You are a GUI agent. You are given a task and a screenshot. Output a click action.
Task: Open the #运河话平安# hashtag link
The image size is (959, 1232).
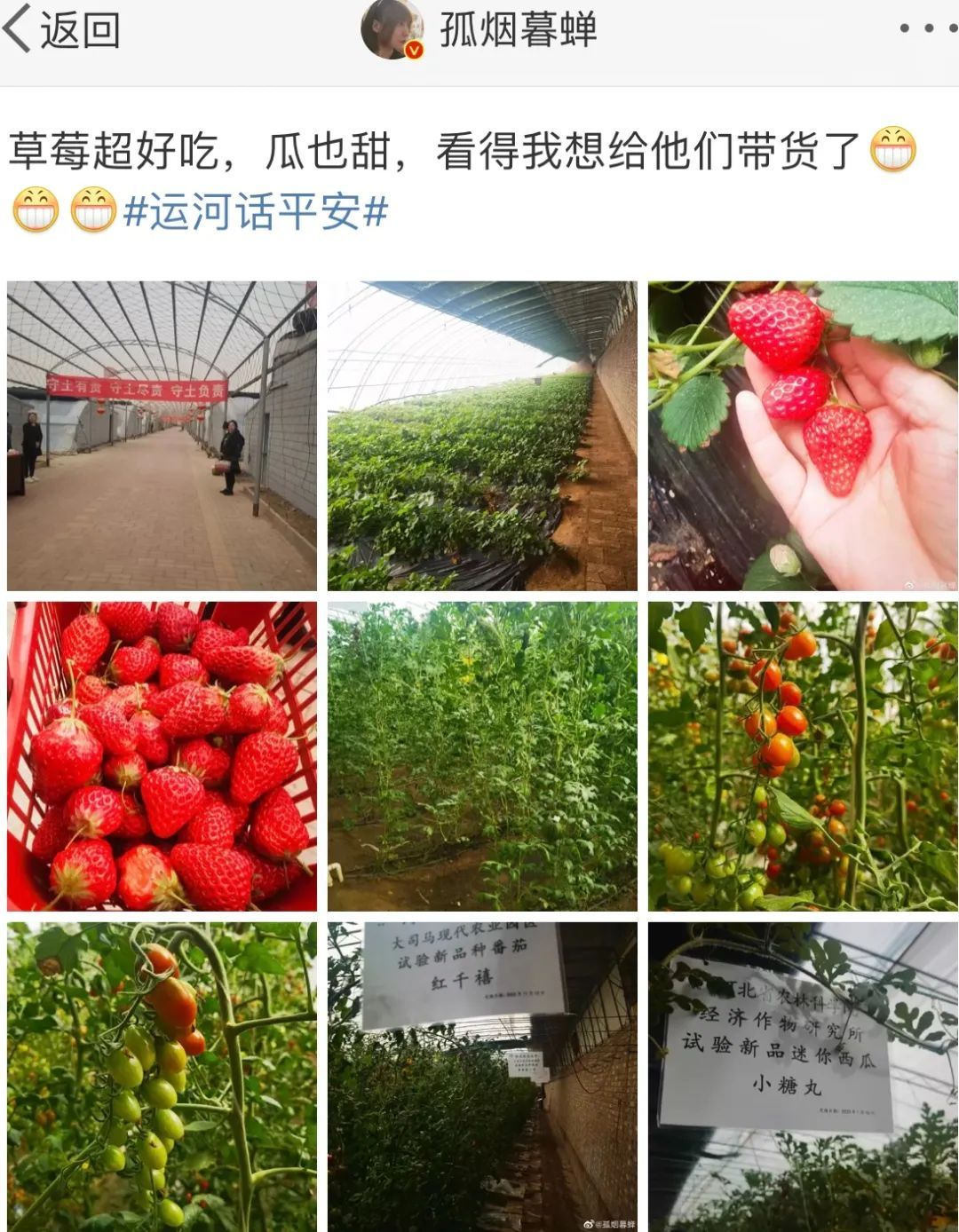click(256, 212)
